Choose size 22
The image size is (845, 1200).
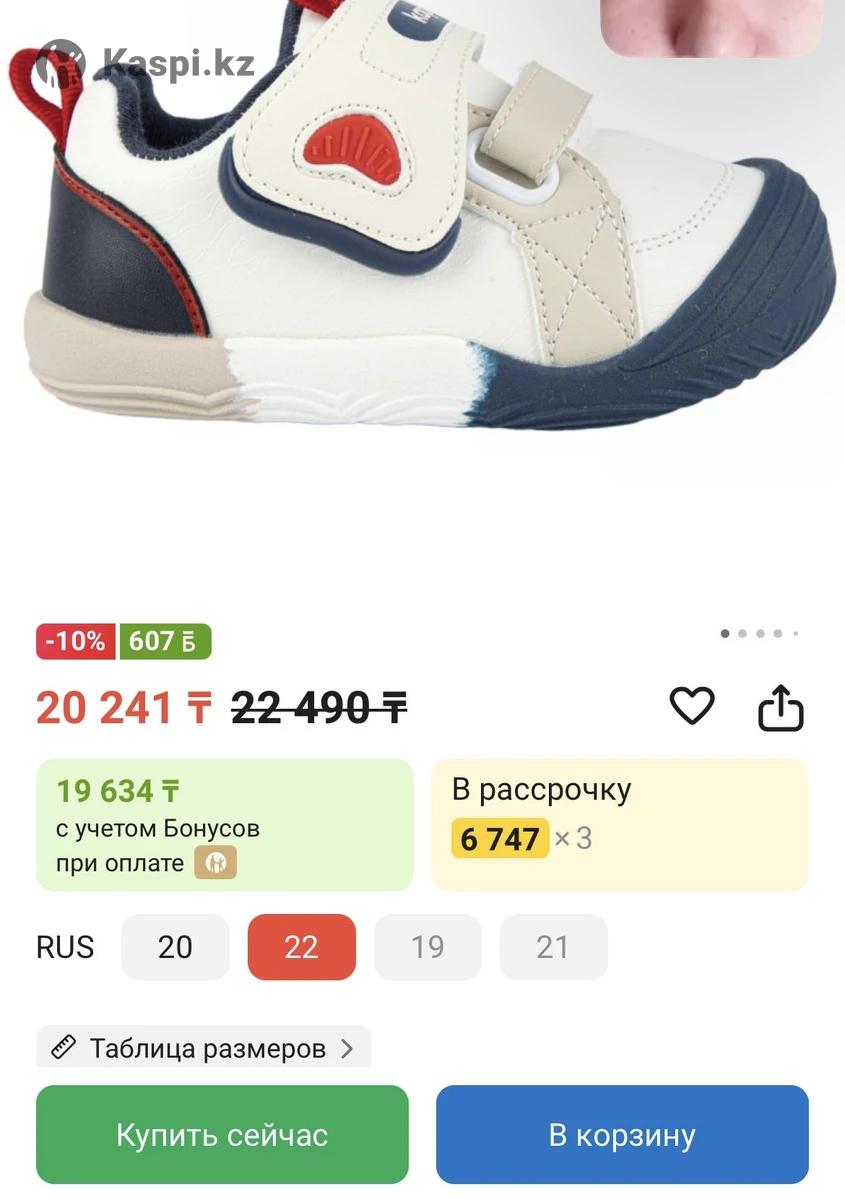pos(301,947)
